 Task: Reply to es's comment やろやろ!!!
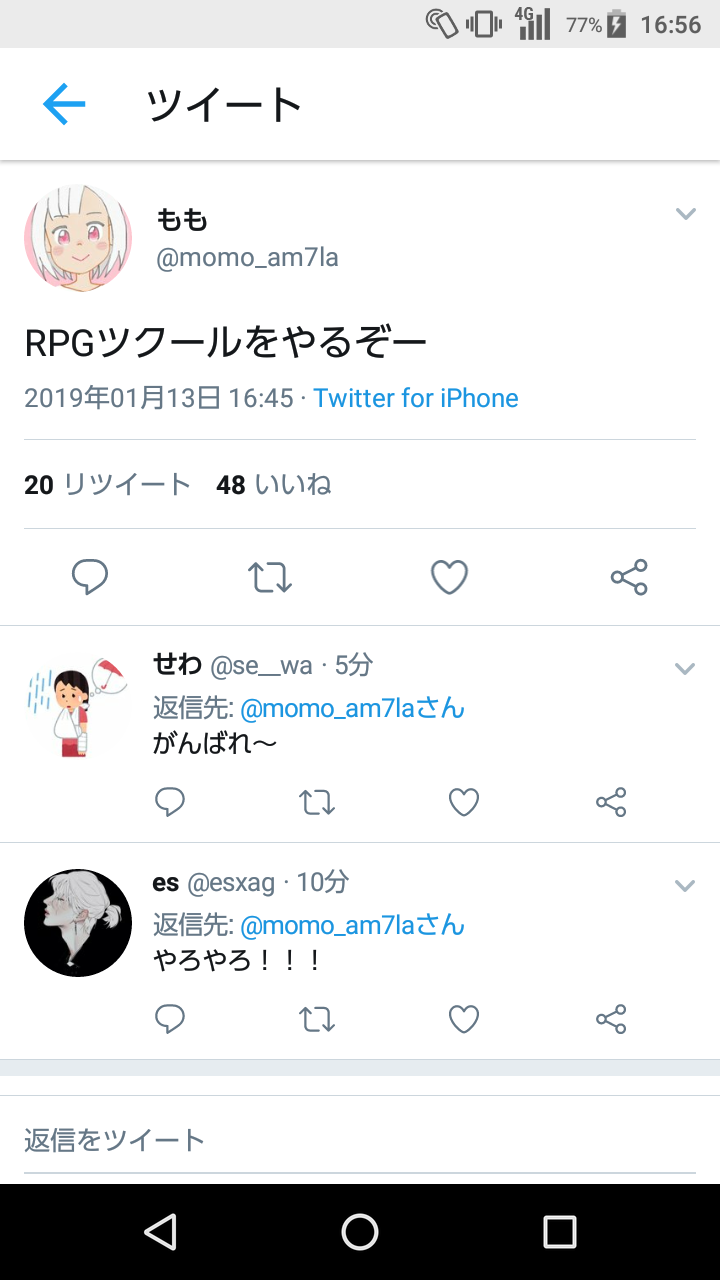pyautogui.click(x=170, y=1019)
